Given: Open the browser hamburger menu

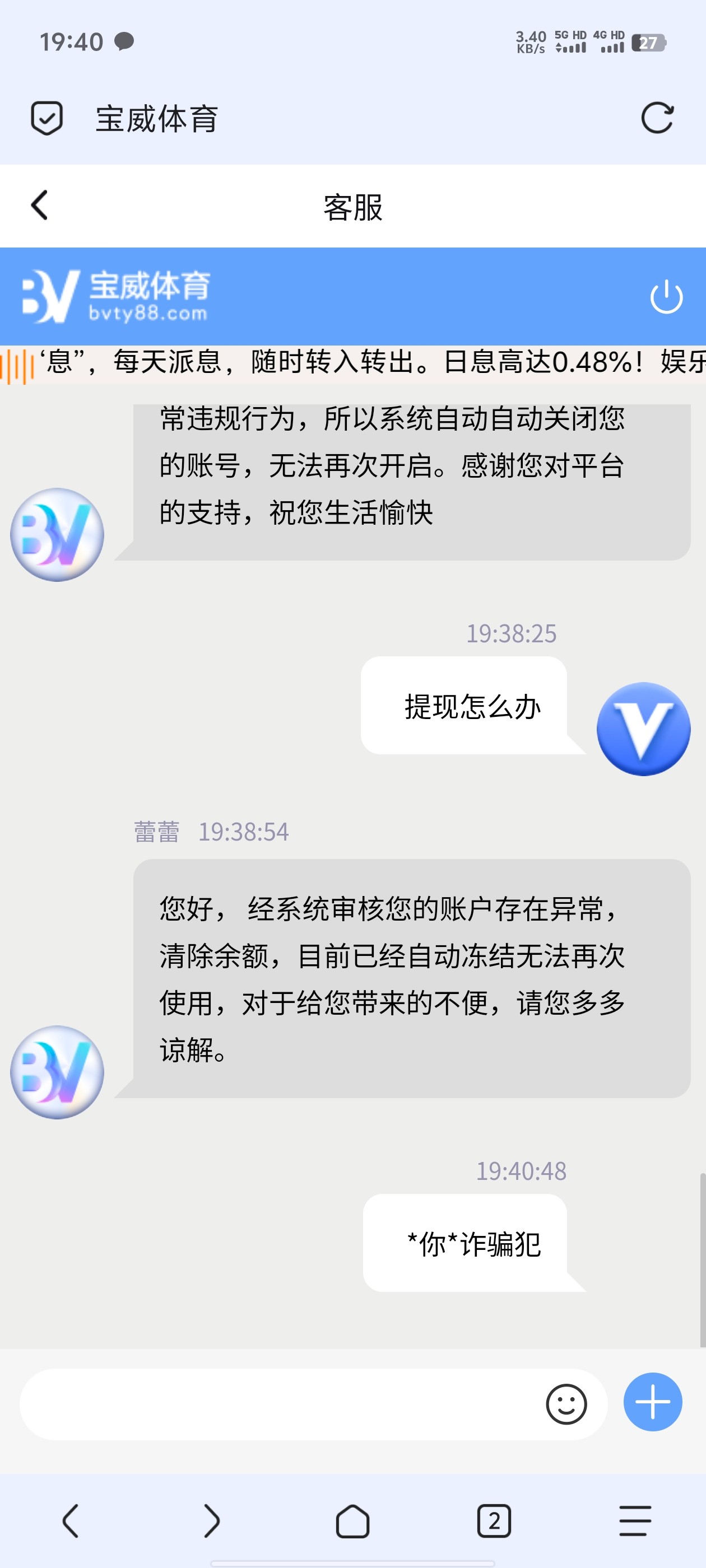Looking at the screenshot, I should coord(635,1520).
